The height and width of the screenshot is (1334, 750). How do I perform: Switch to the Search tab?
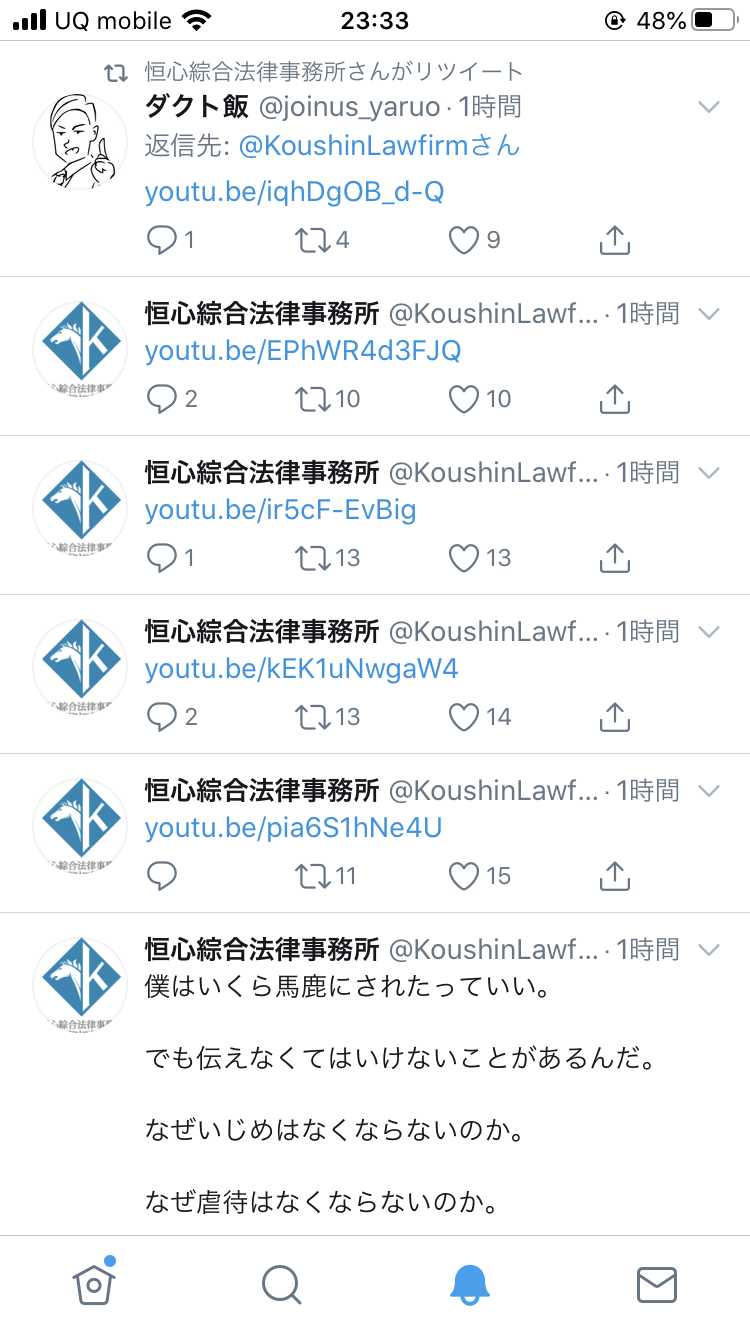click(x=282, y=1284)
